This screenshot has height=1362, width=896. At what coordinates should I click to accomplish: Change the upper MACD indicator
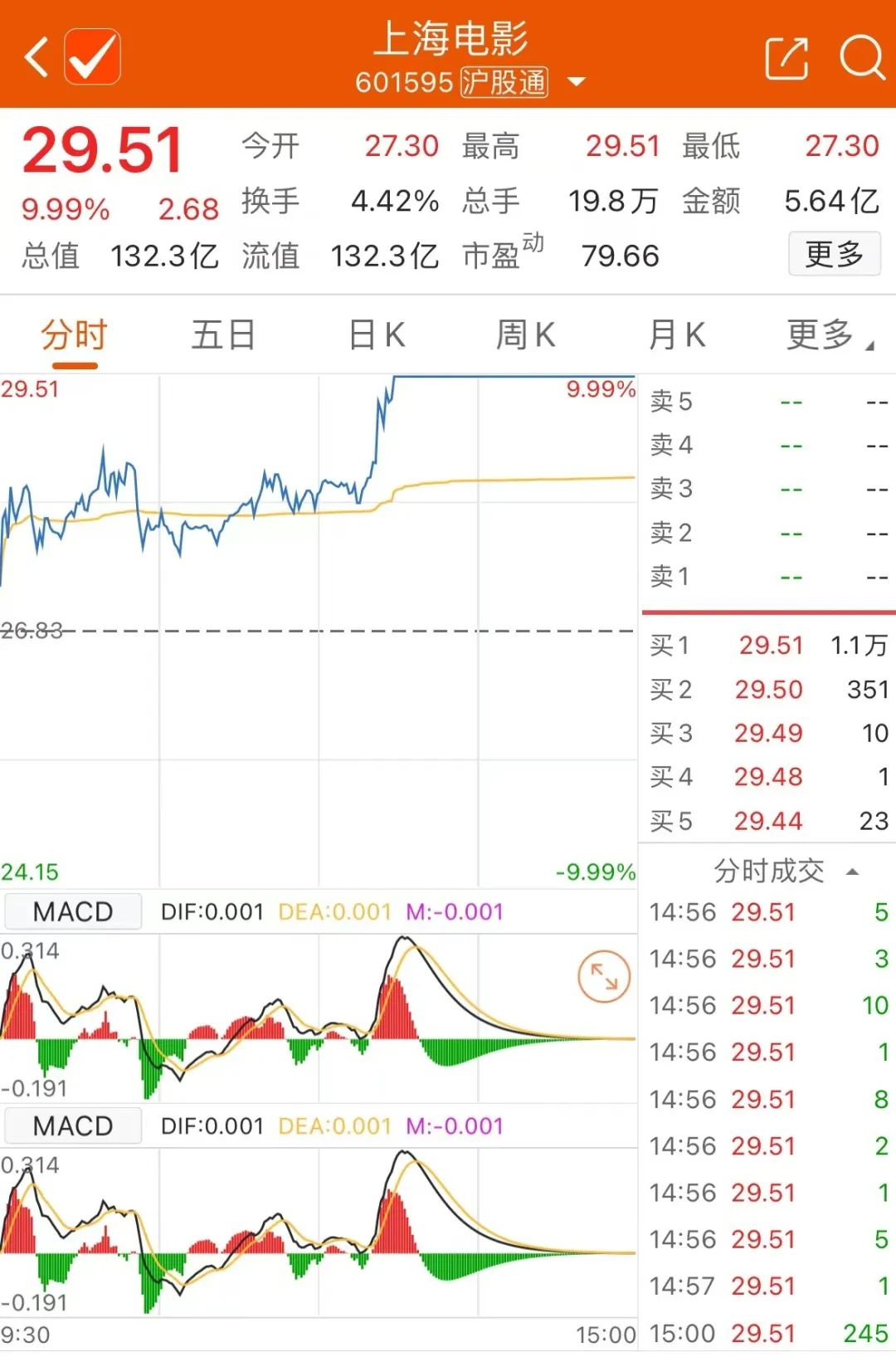pyautogui.click(x=73, y=912)
